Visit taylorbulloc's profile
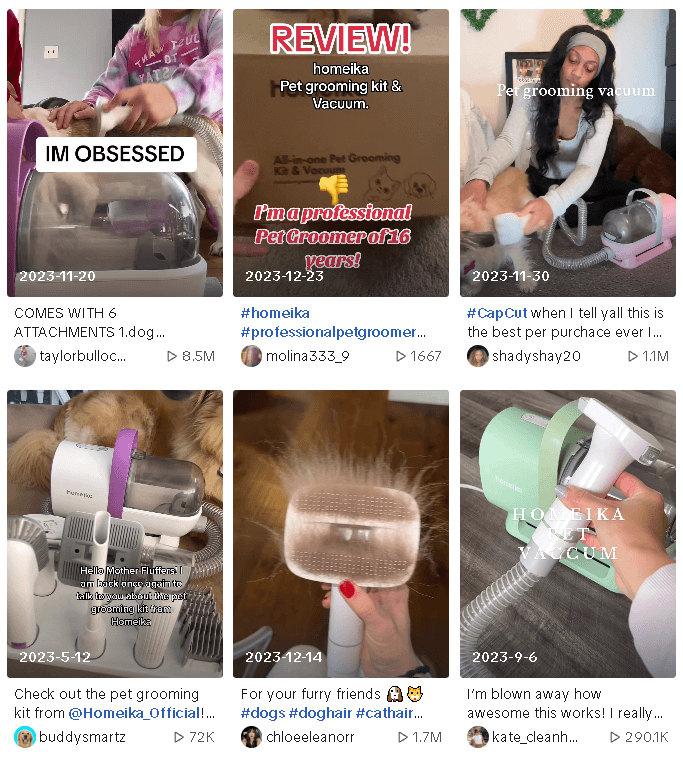 (x=82, y=356)
